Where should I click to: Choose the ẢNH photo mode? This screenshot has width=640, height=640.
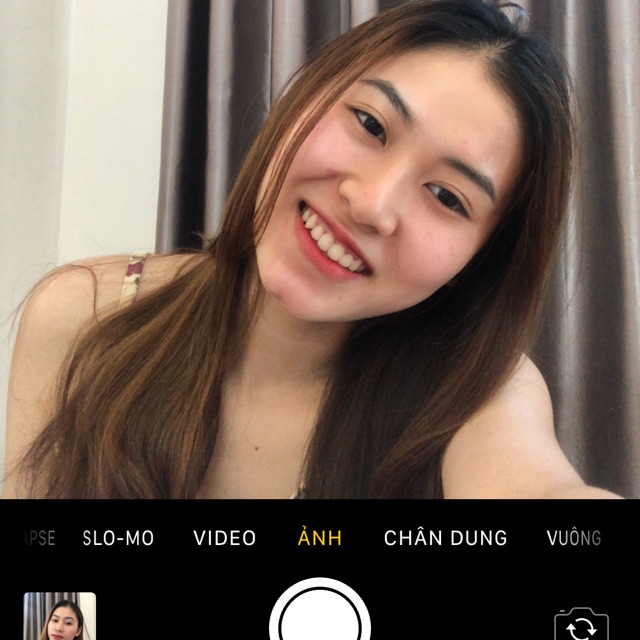[x=320, y=538]
